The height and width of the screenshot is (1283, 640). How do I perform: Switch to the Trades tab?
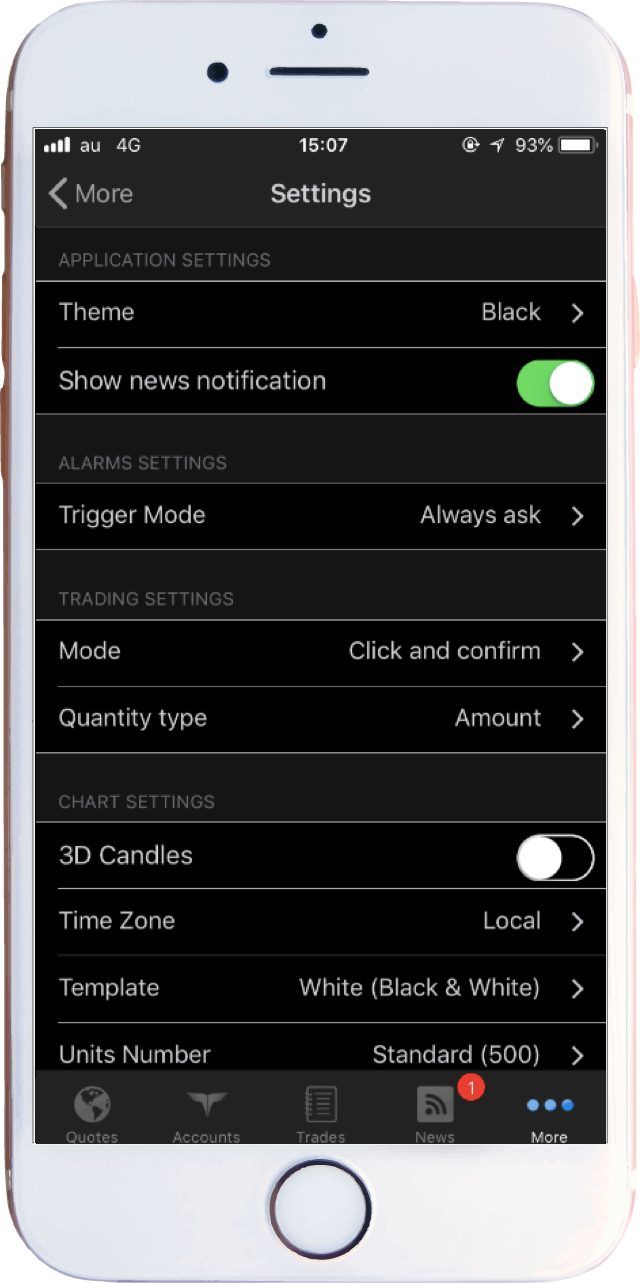tap(321, 1114)
